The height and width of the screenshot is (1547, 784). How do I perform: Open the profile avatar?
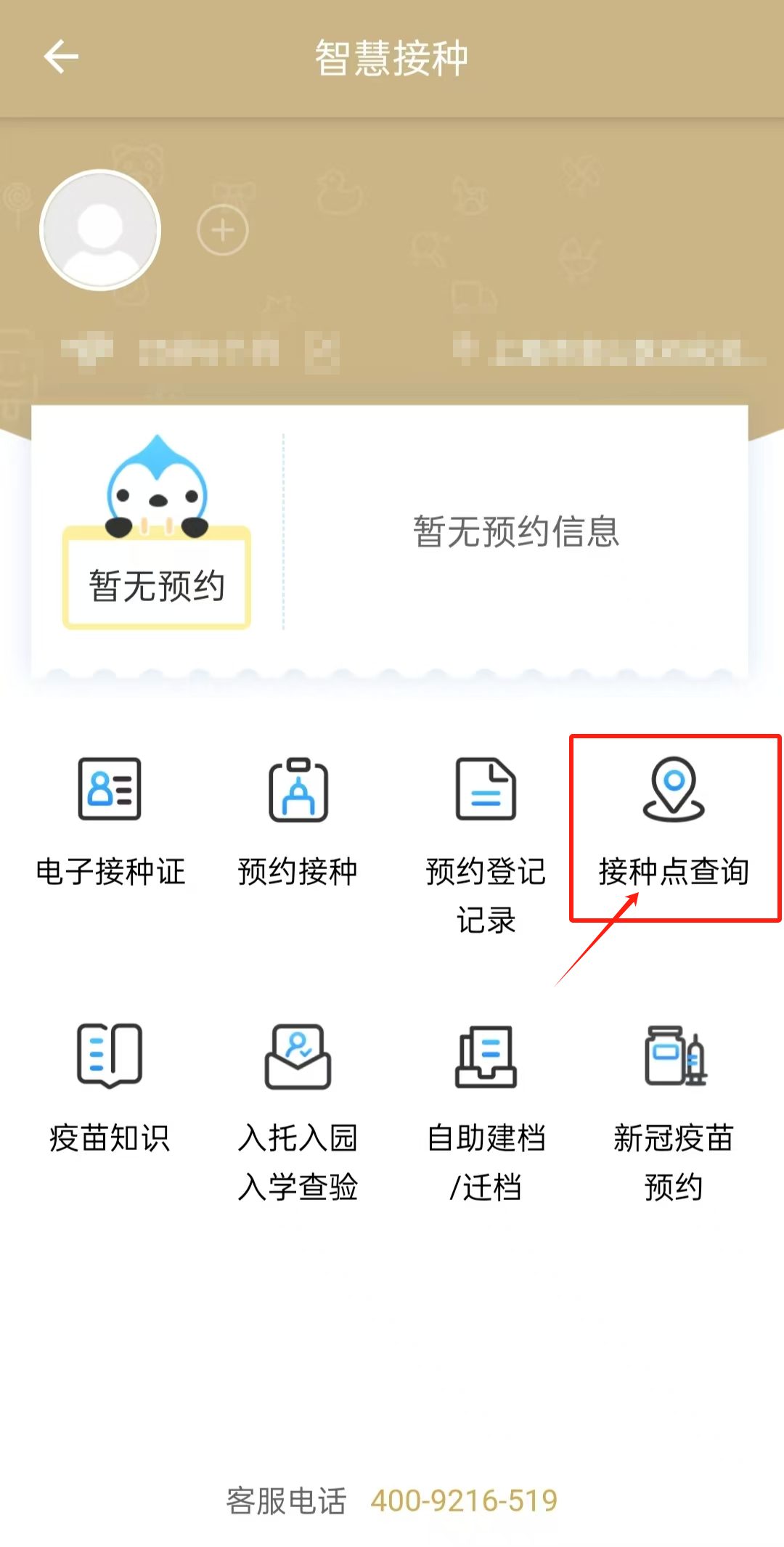(100, 230)
